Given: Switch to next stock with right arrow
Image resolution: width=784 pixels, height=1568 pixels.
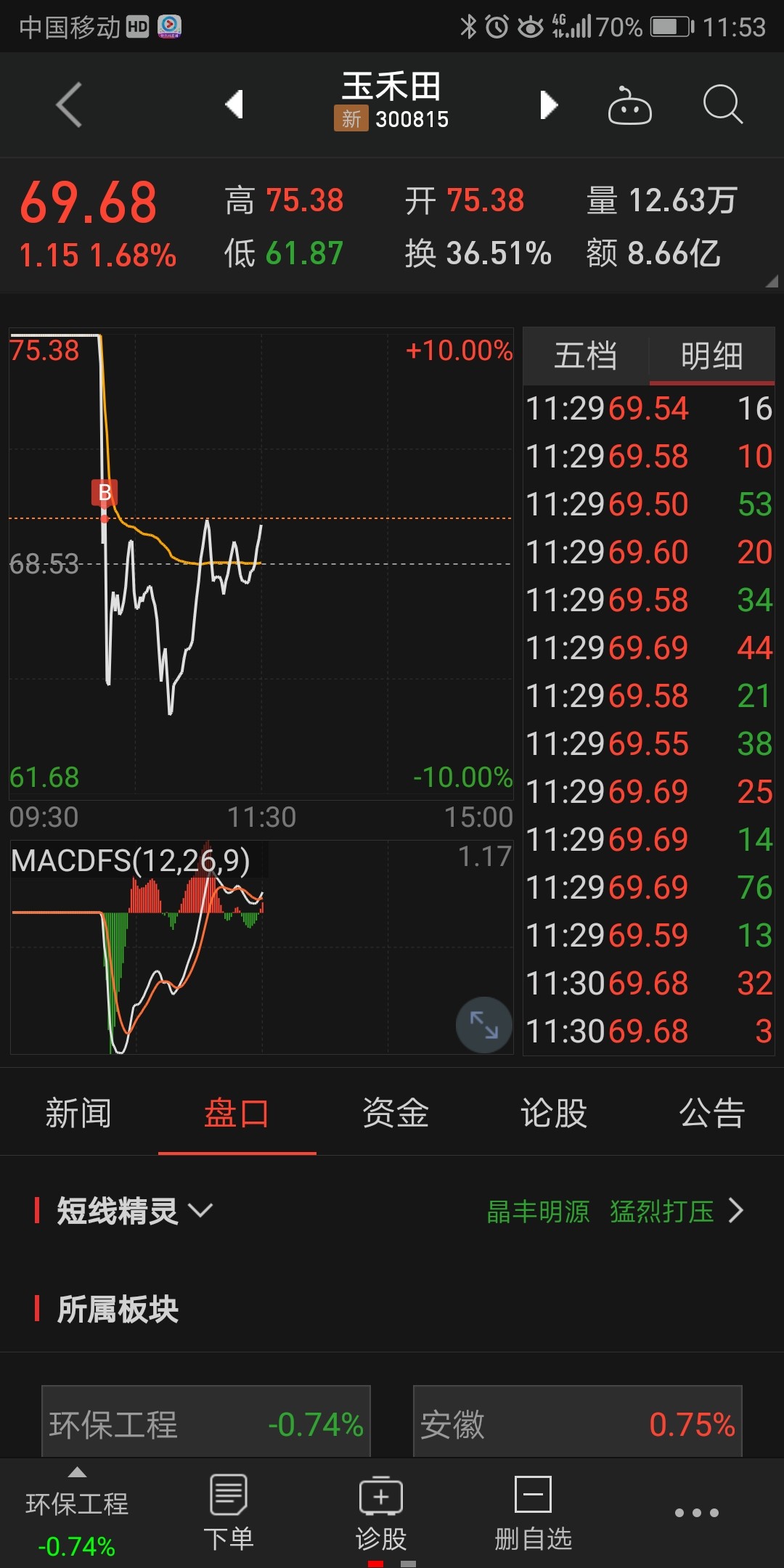Looking at the screenshot, I should [x=550, y=105].
